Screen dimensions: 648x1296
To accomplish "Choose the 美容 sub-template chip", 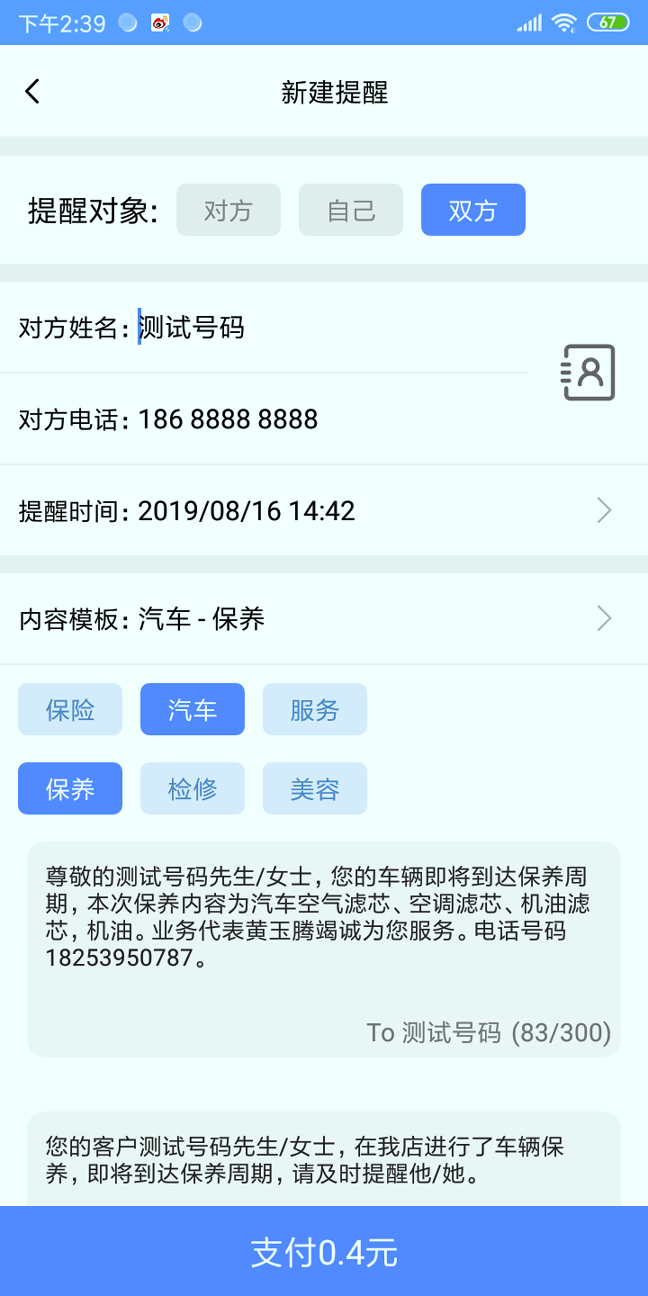I will click(315, 789).
